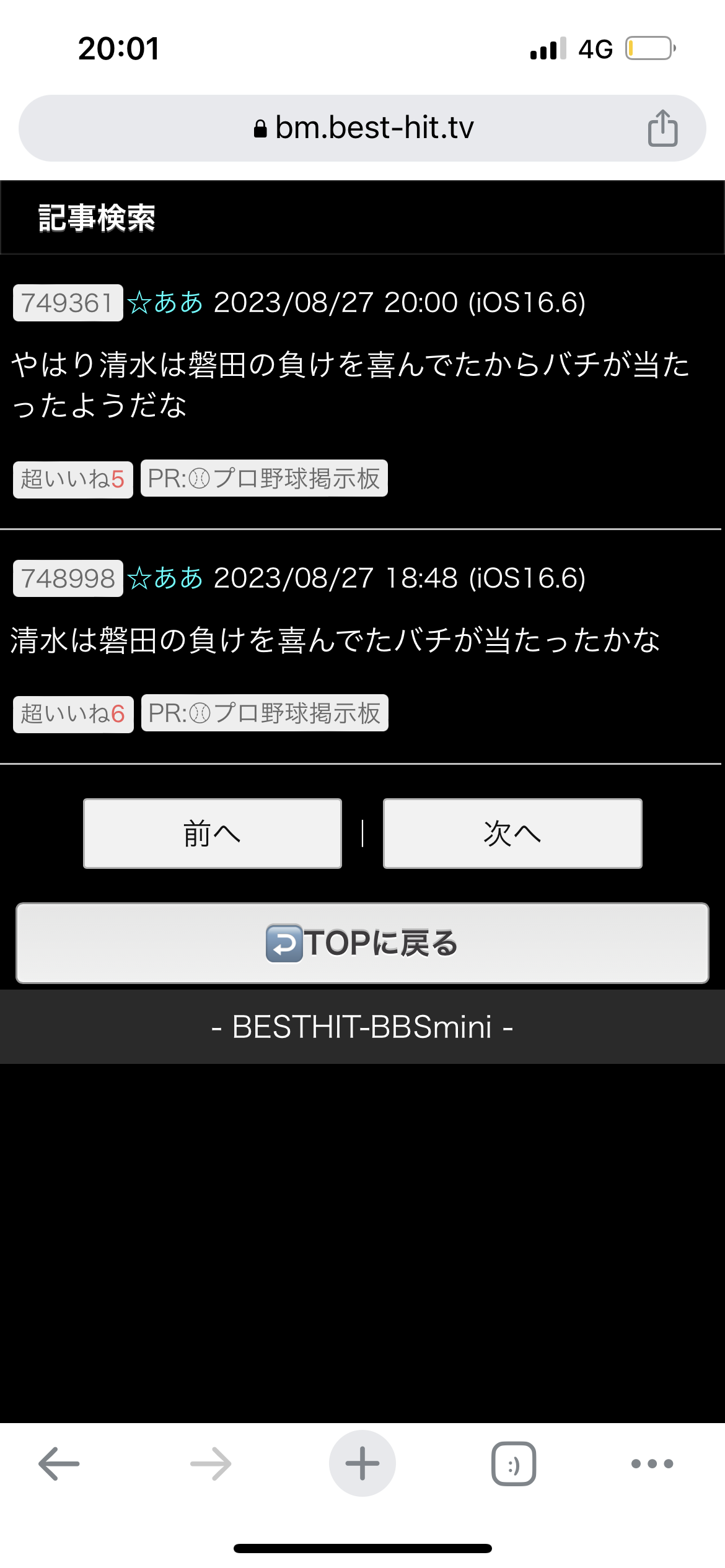Tap the share icon in address bar
Screen dimensions: 725x1568
662,128
